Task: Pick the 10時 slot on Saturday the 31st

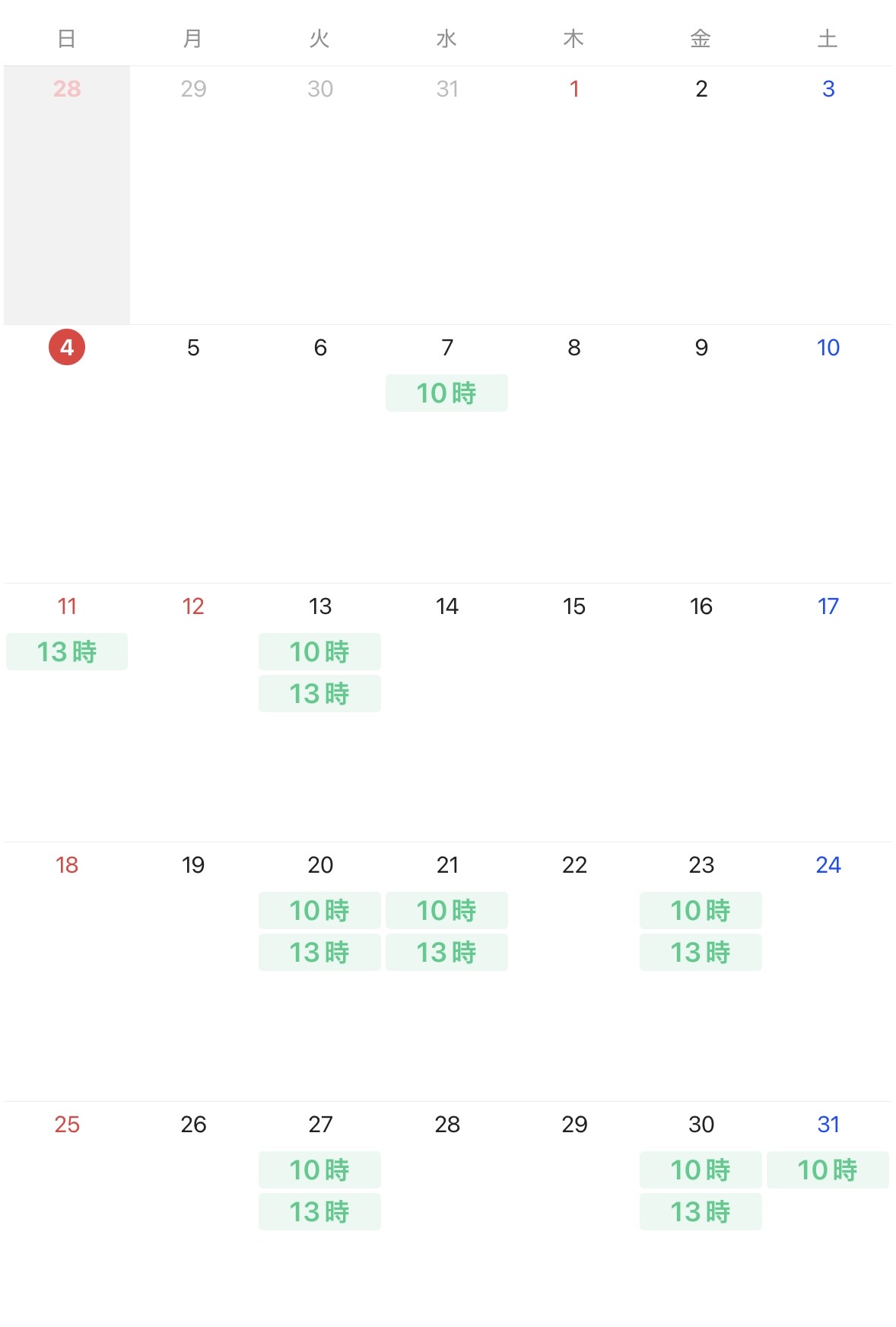Action: click(x=828, y=1170)
